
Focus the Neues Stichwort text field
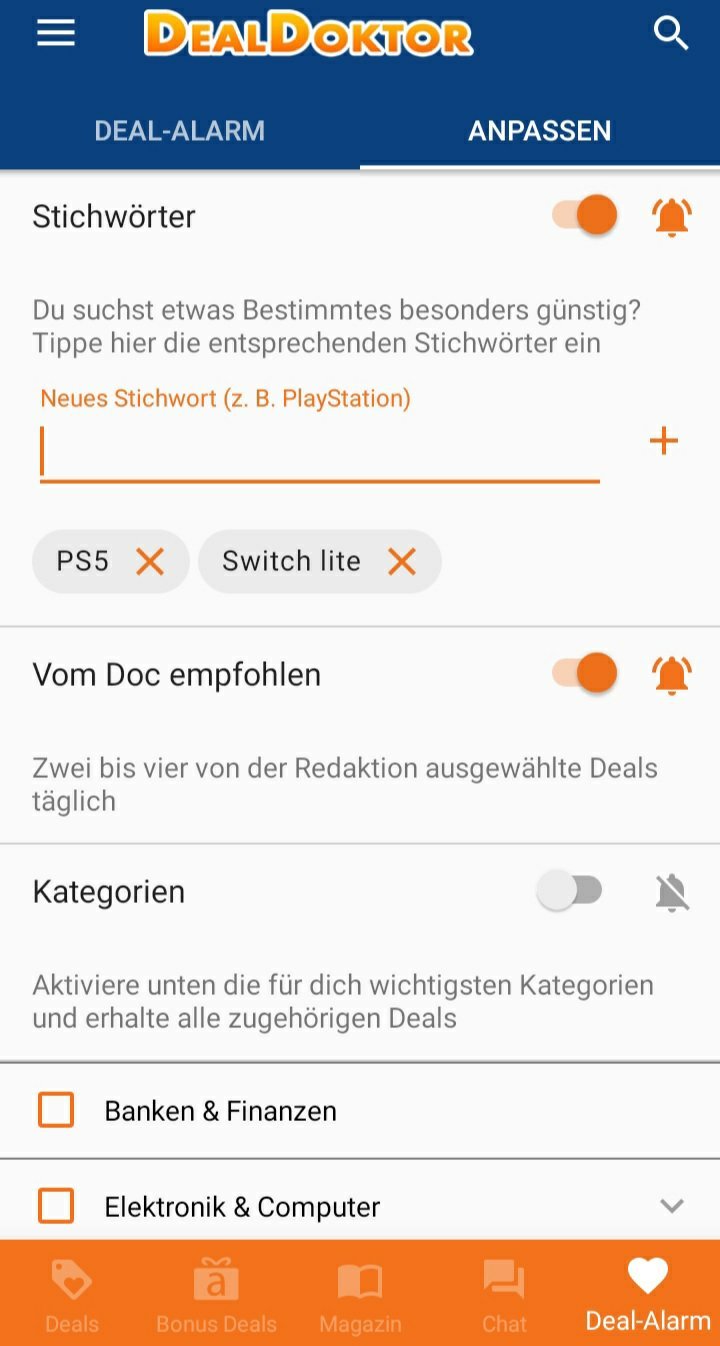click(x=320, y=450)
